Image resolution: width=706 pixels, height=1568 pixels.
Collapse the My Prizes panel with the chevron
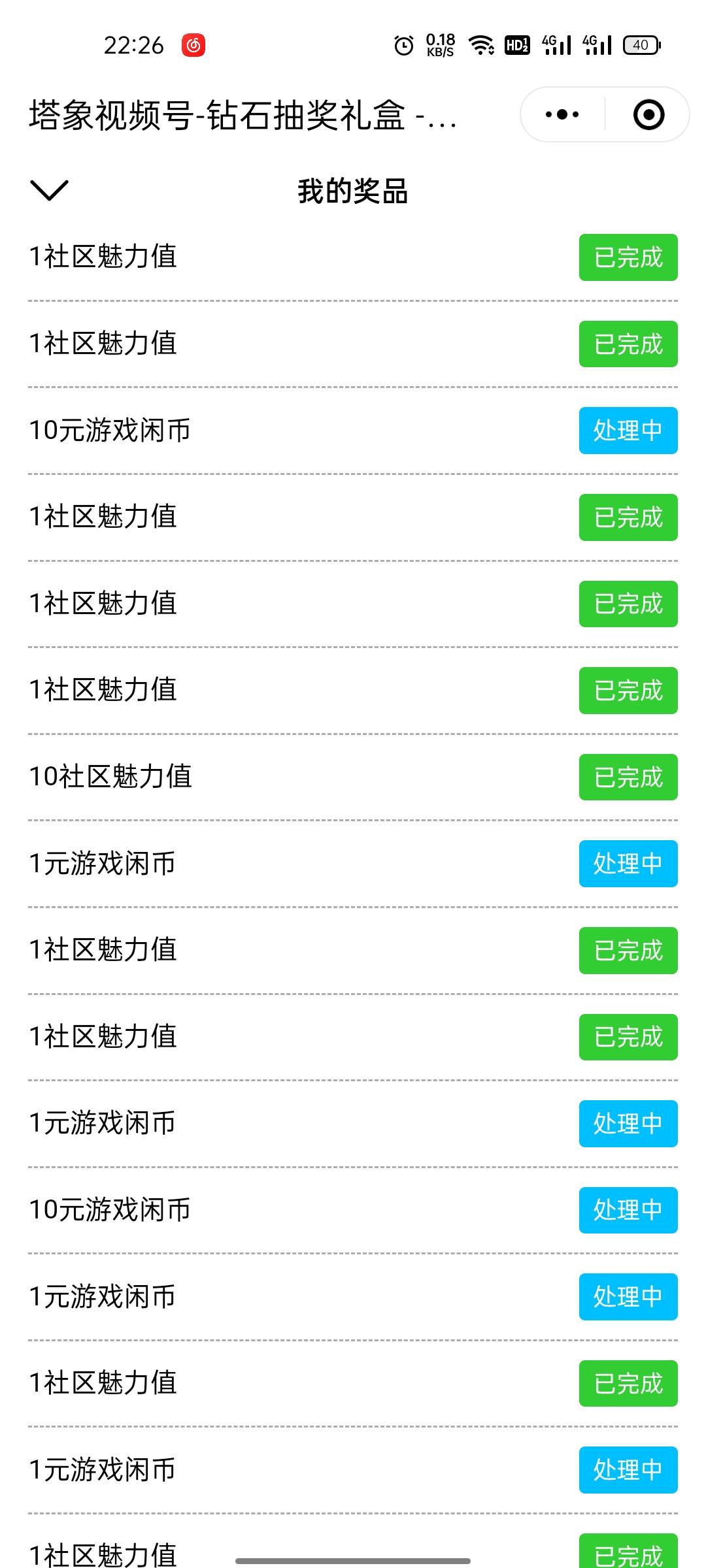pos(49,190)
